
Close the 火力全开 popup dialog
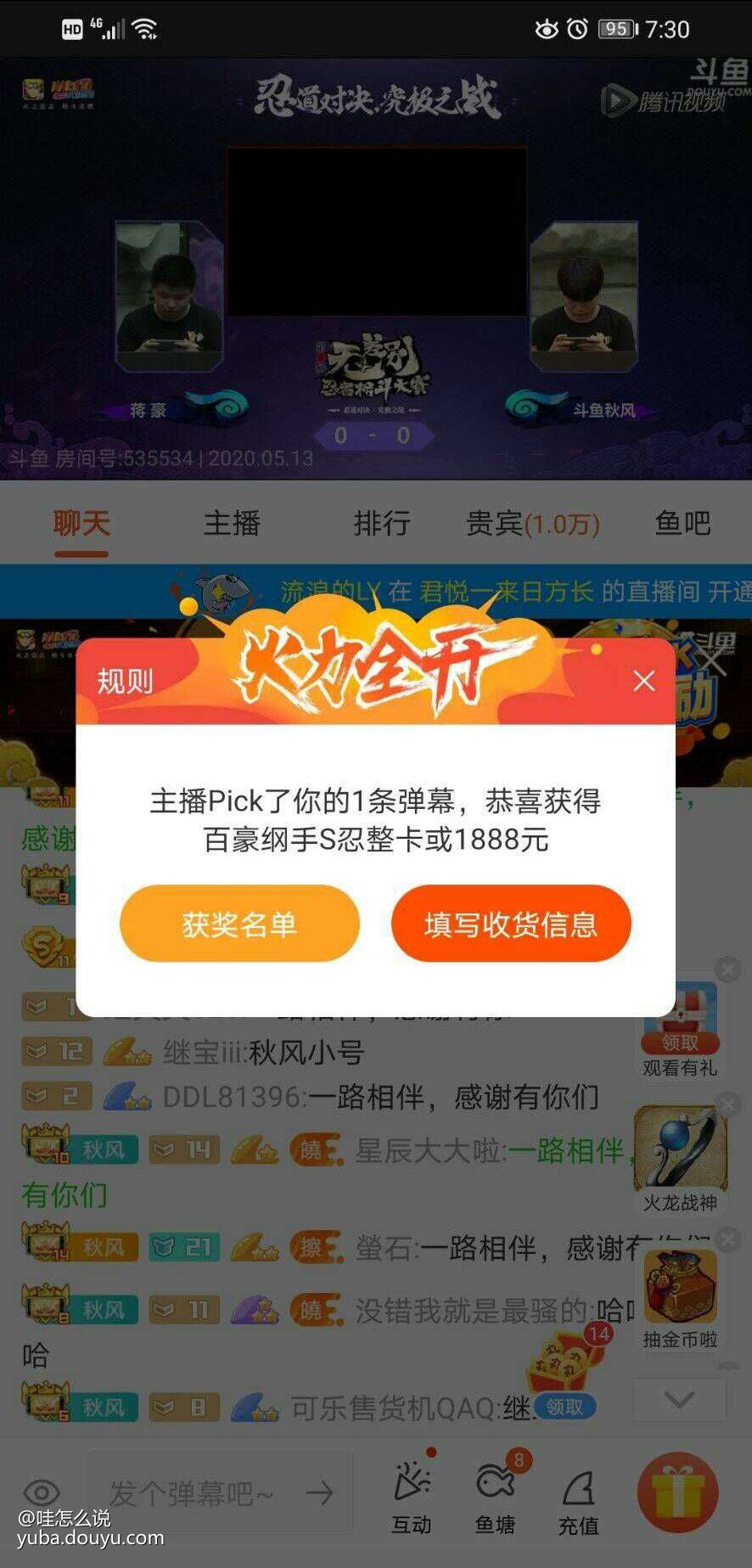(x=644, y=680)
